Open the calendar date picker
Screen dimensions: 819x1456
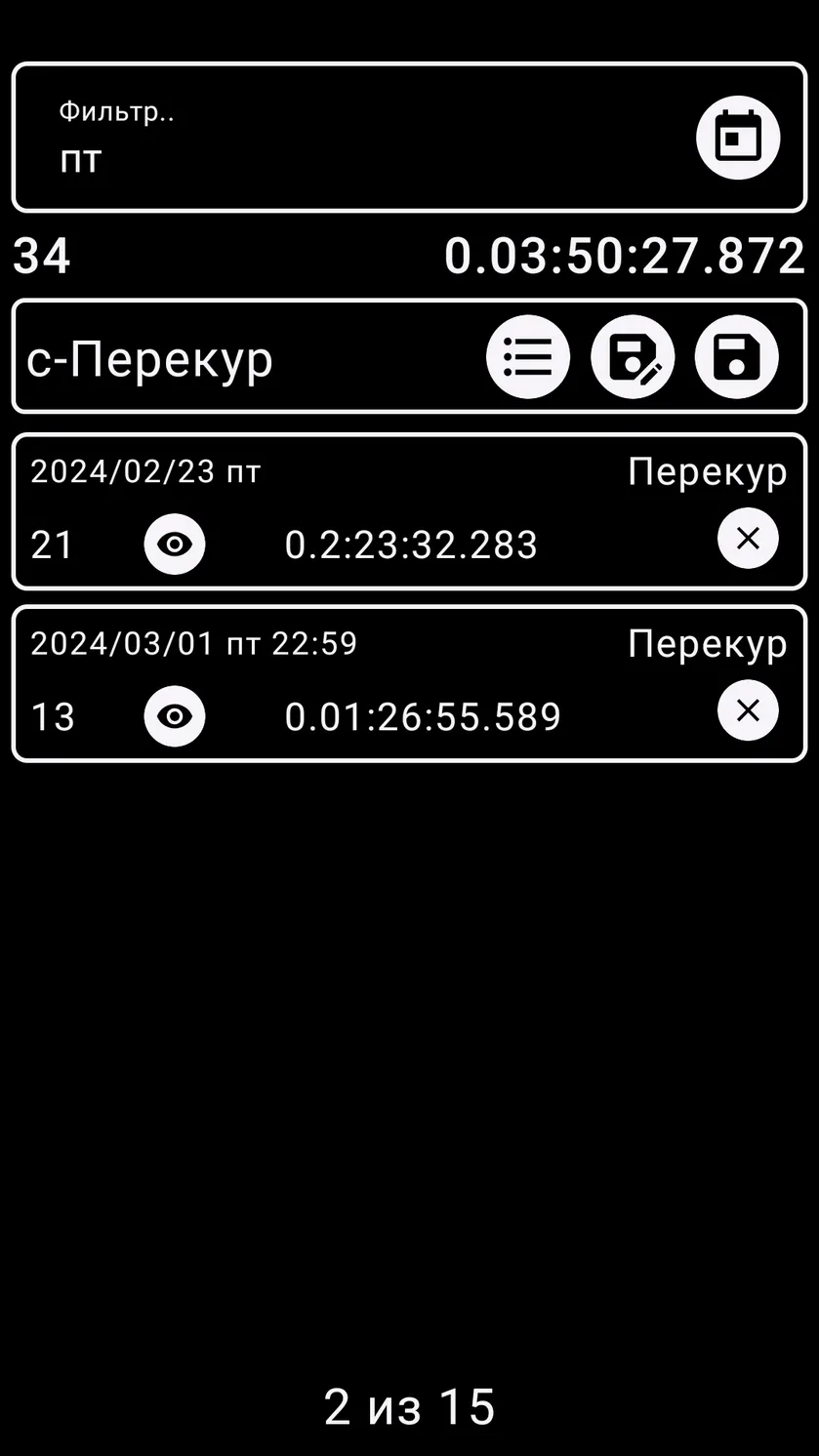(737, 138)
